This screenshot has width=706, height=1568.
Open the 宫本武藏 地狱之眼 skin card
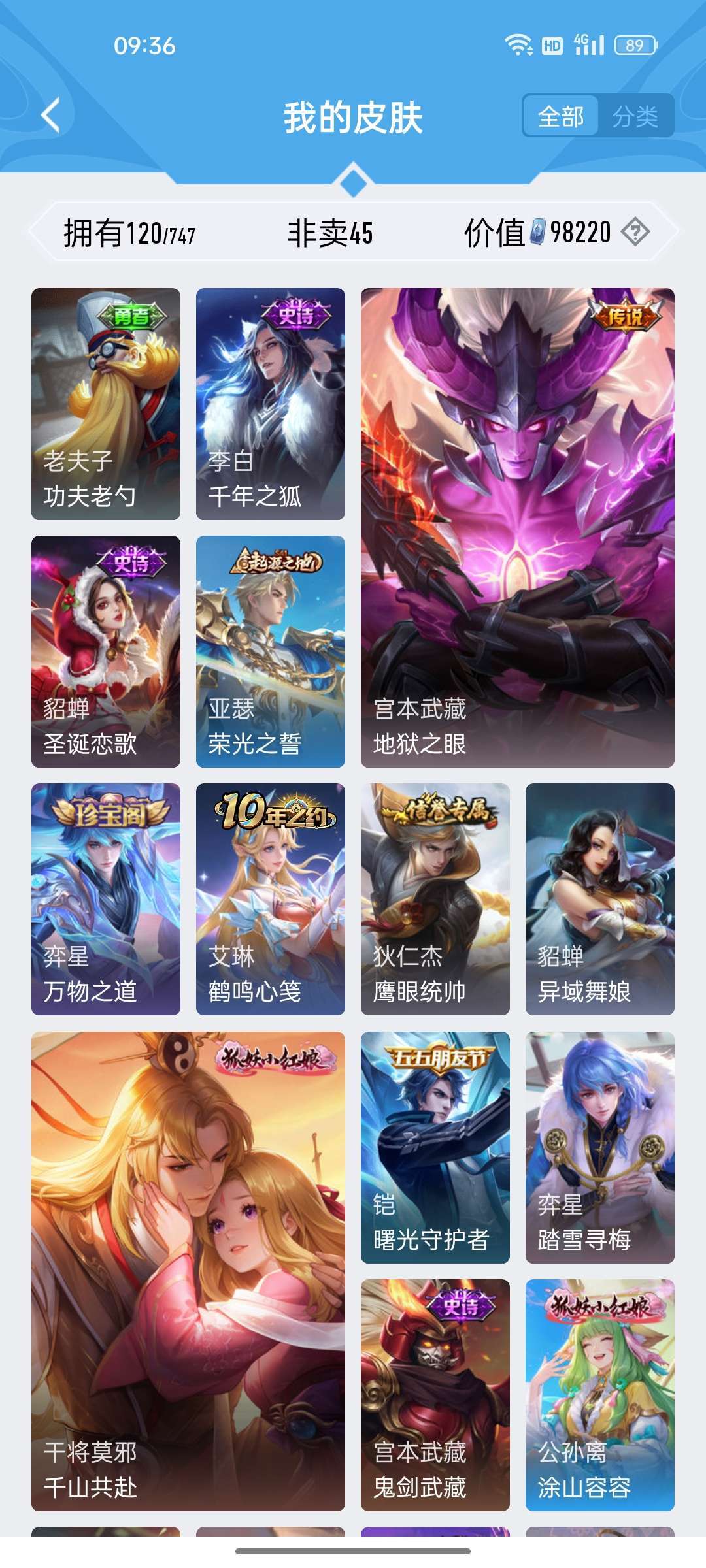tap(518, 528)
